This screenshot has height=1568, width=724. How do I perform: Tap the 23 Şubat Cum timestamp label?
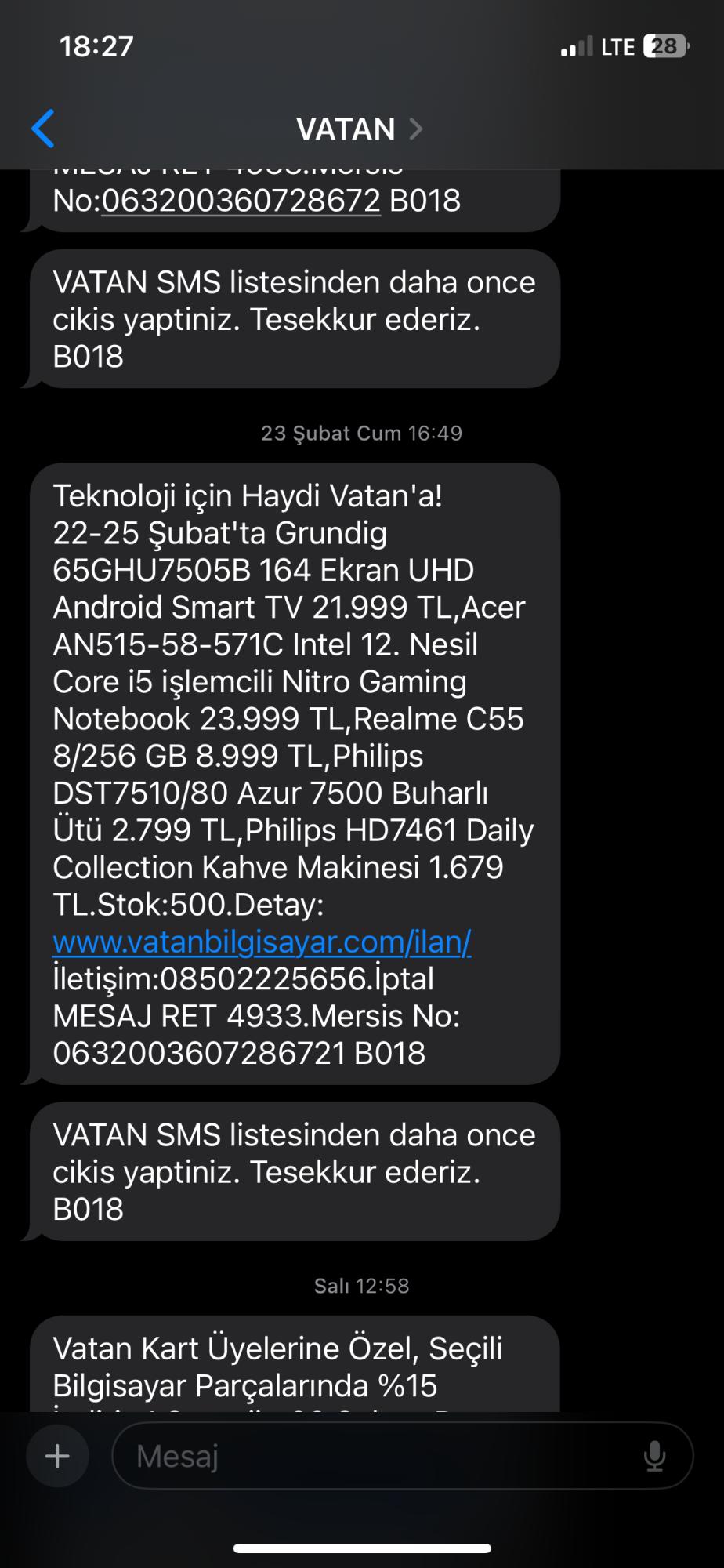[x=362, y=432]
